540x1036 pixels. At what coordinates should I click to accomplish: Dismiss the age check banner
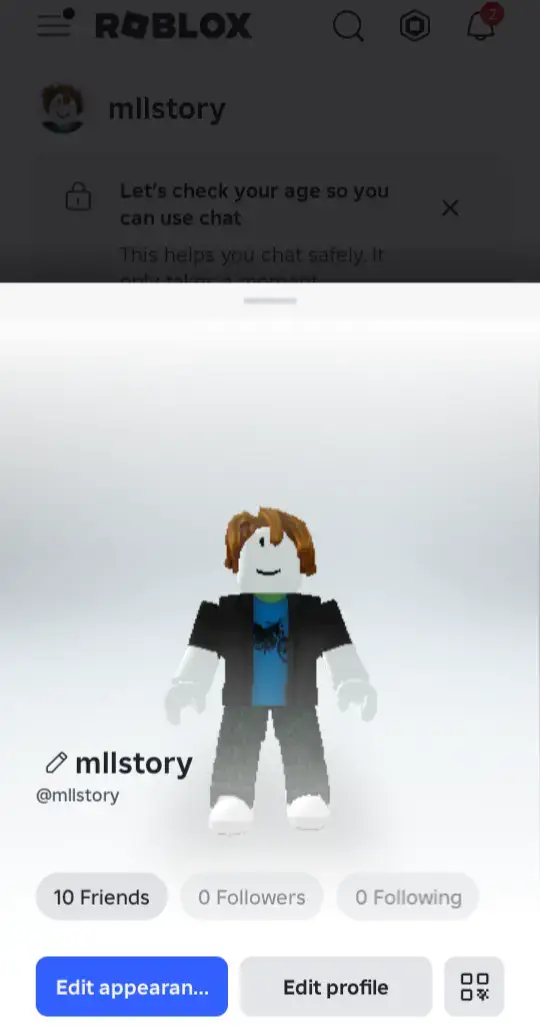[450, 207]
